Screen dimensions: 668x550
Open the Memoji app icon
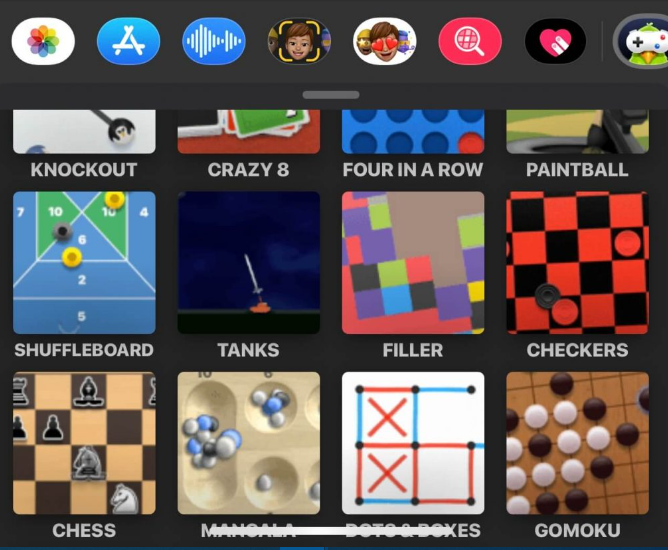[x=299, y=41]
